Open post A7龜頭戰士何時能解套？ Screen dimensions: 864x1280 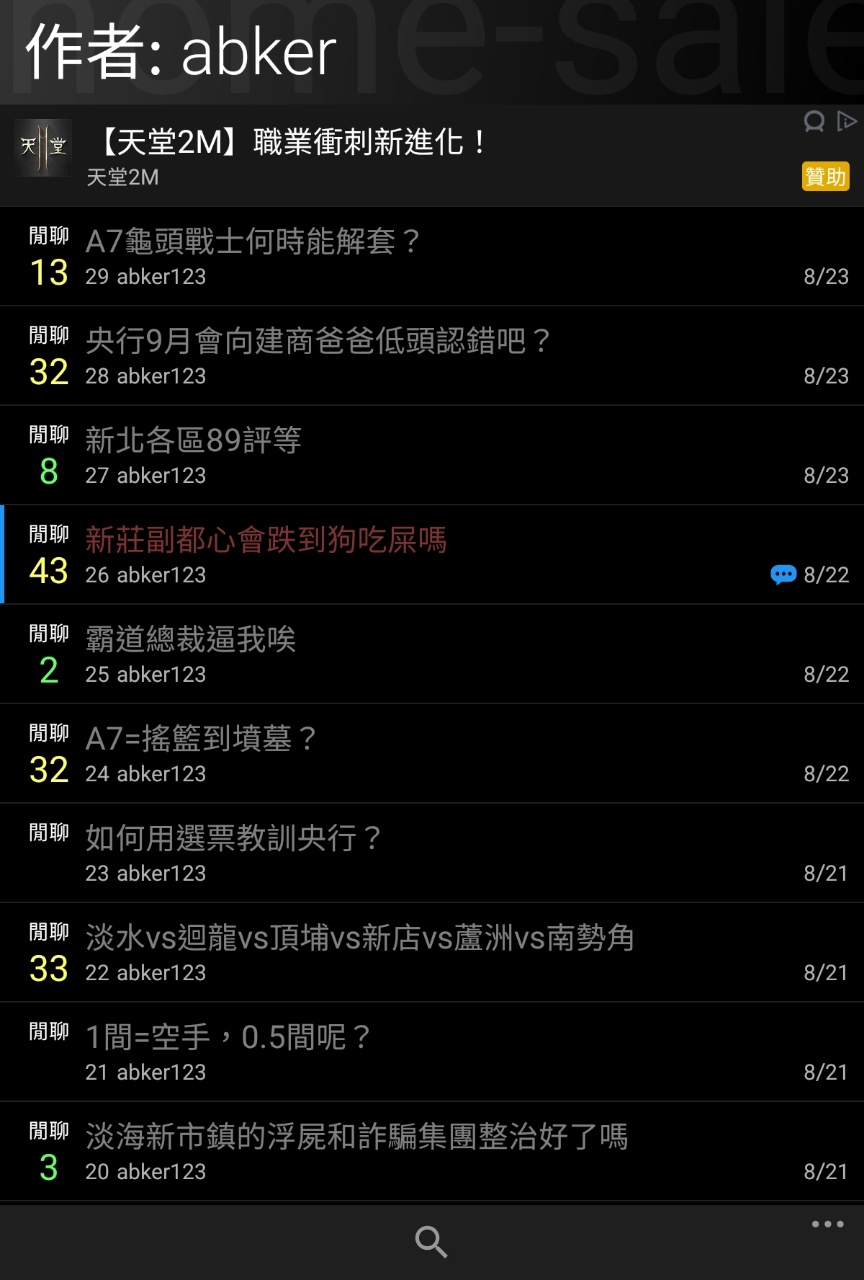[254, 242]
